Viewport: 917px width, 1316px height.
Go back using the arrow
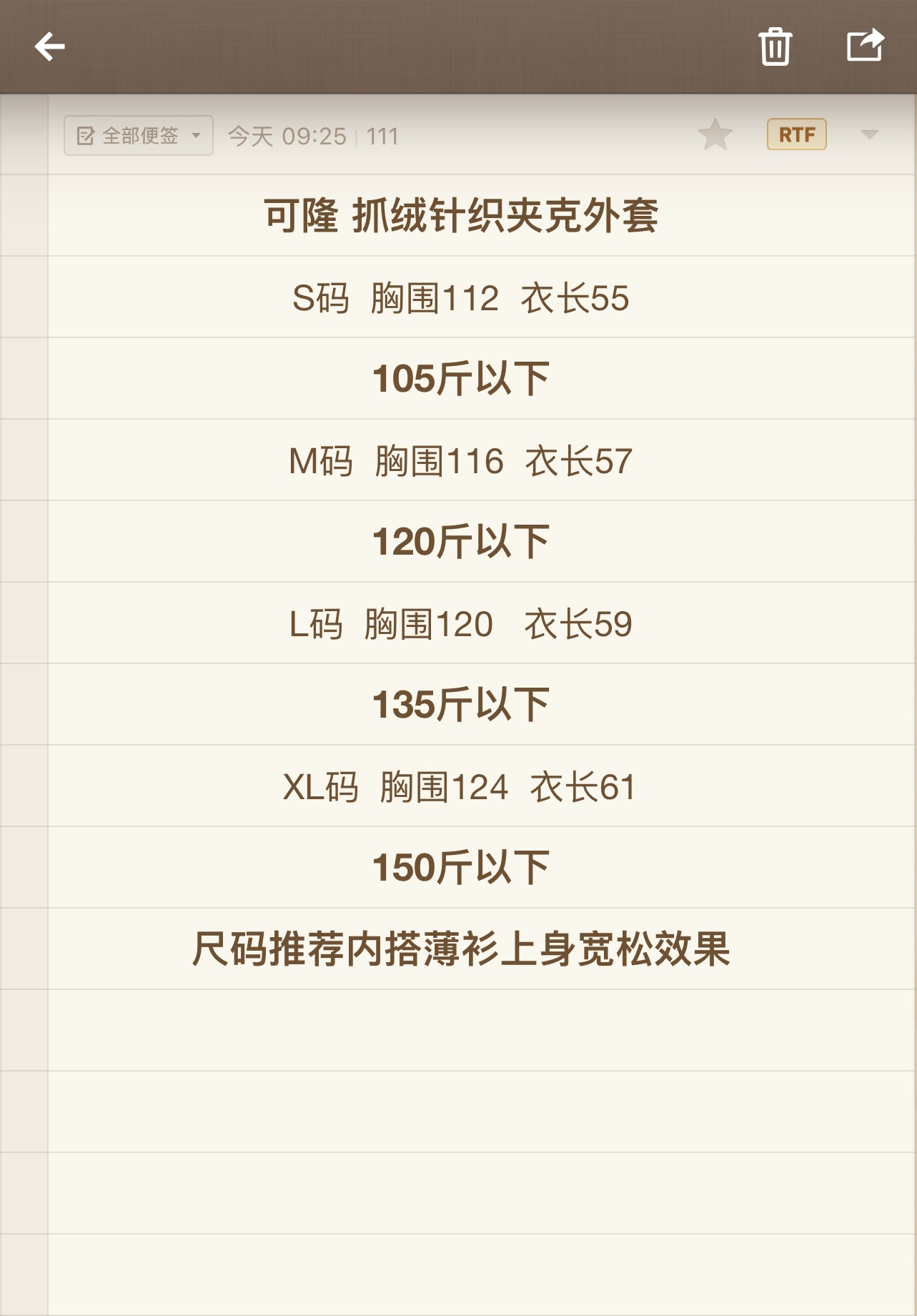[x=49, y=47]
